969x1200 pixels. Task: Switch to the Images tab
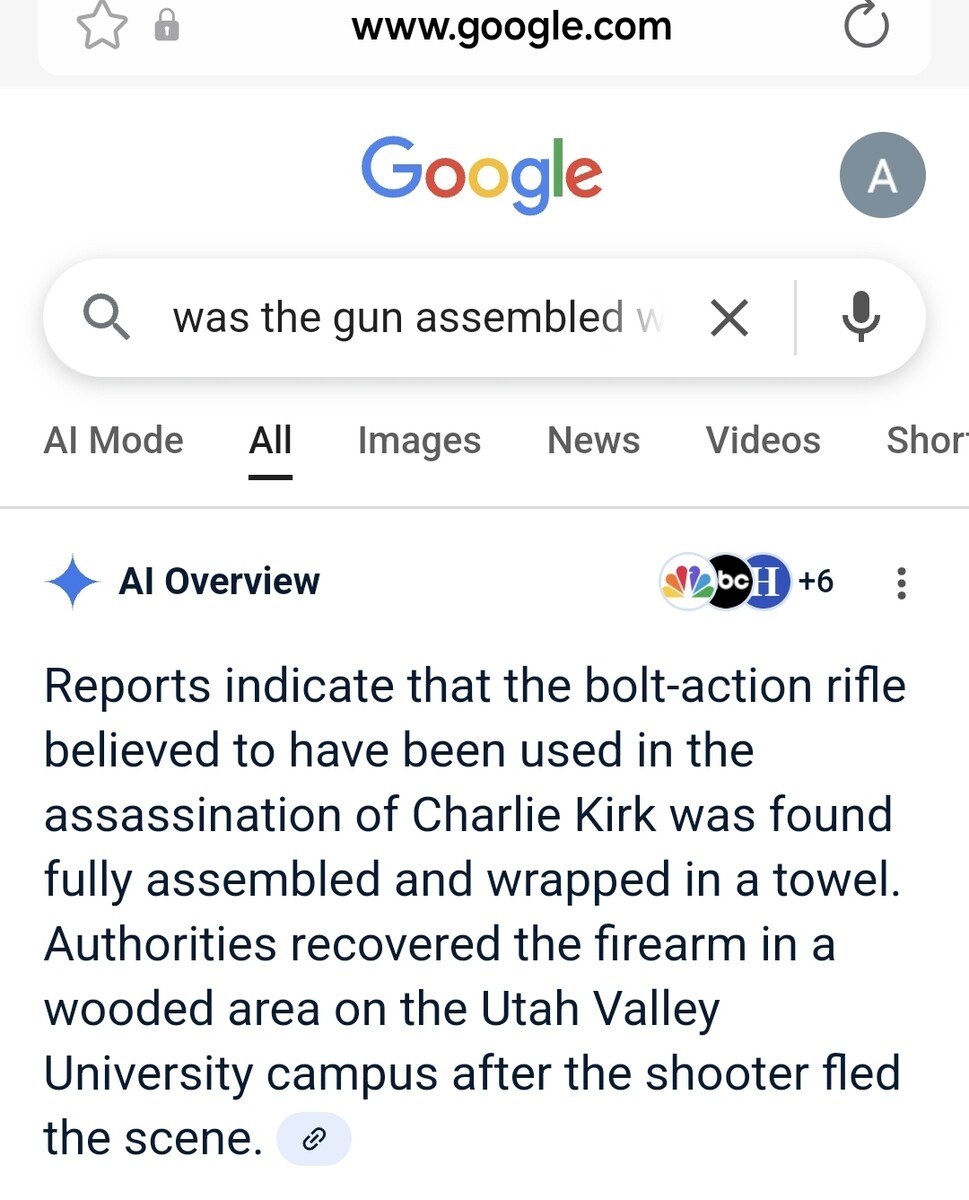pyautogui.click(x=419, y=440)
